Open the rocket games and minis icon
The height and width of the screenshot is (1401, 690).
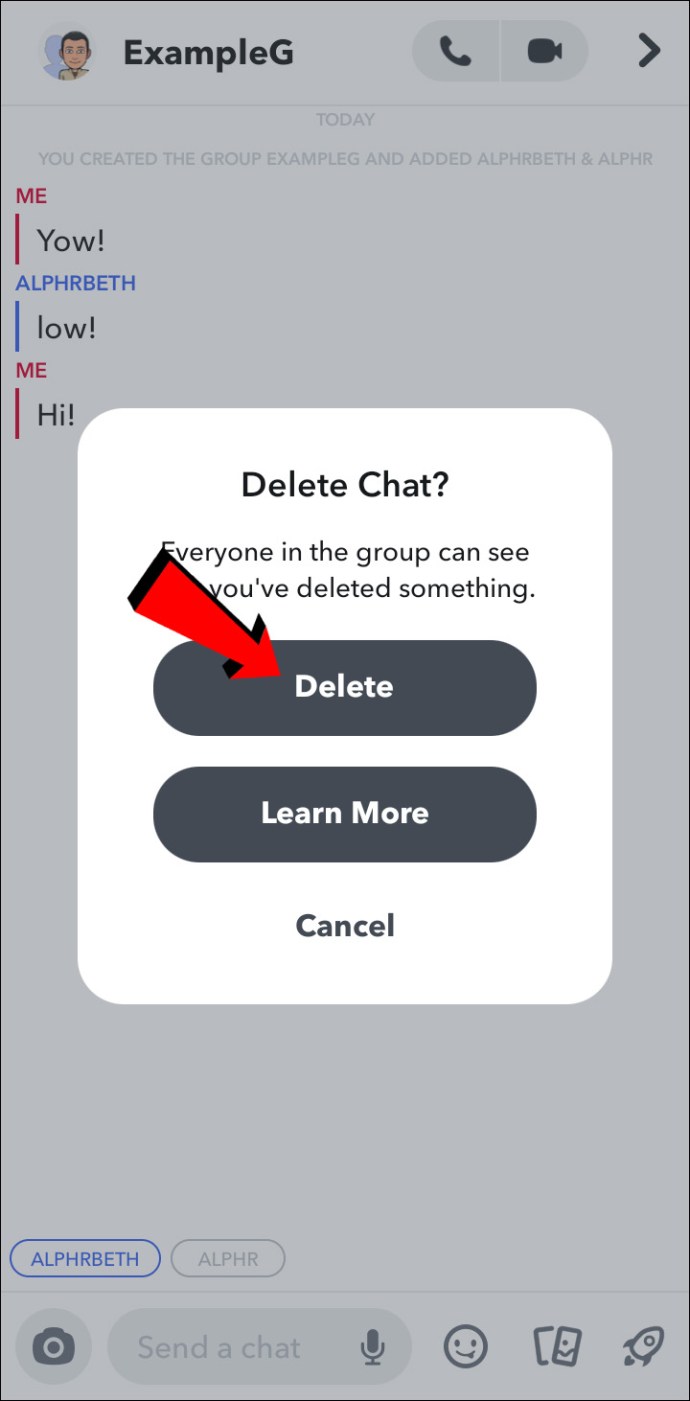pyautogui.click(x=643, y=1347)
